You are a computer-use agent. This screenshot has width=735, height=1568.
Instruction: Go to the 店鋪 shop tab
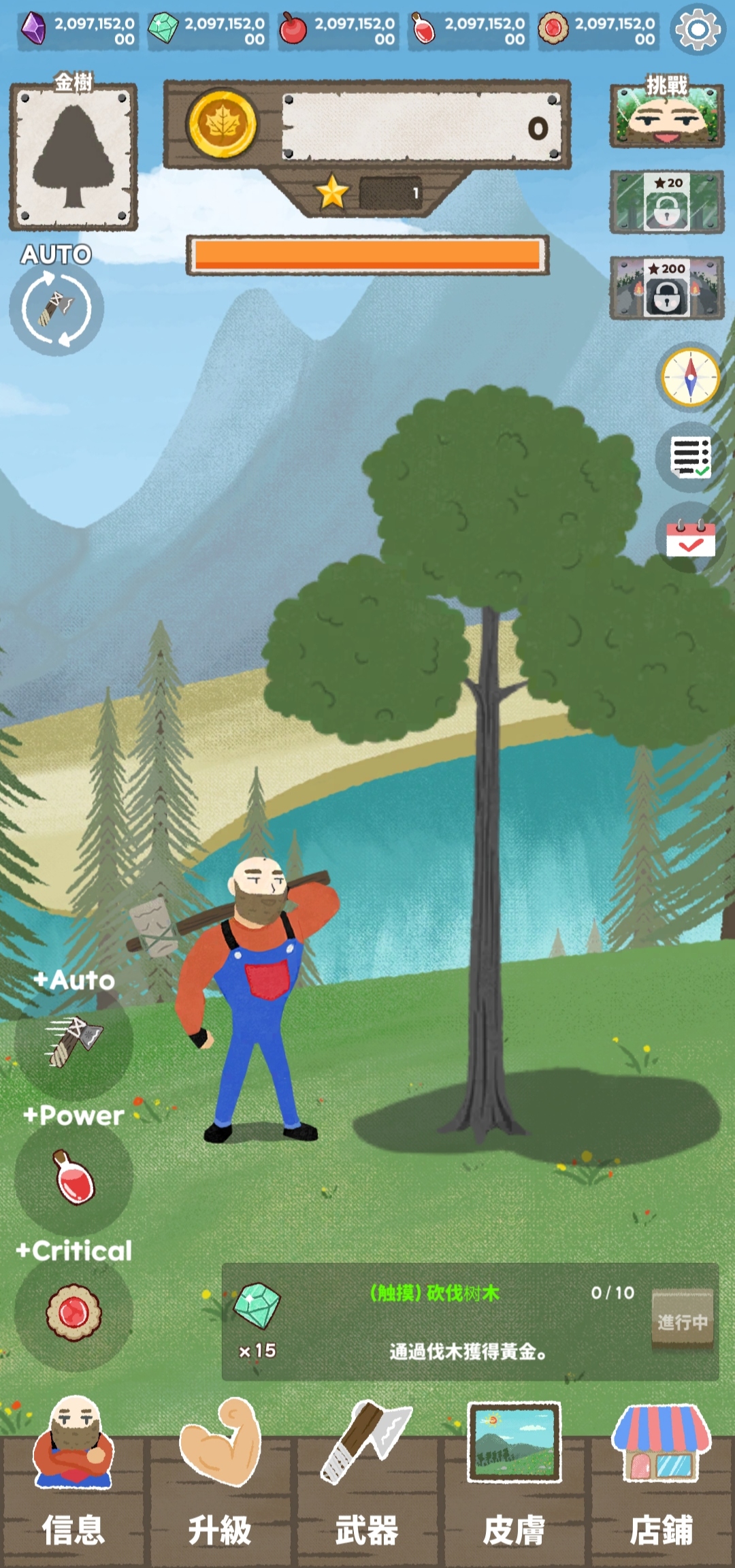point(661,1484)
